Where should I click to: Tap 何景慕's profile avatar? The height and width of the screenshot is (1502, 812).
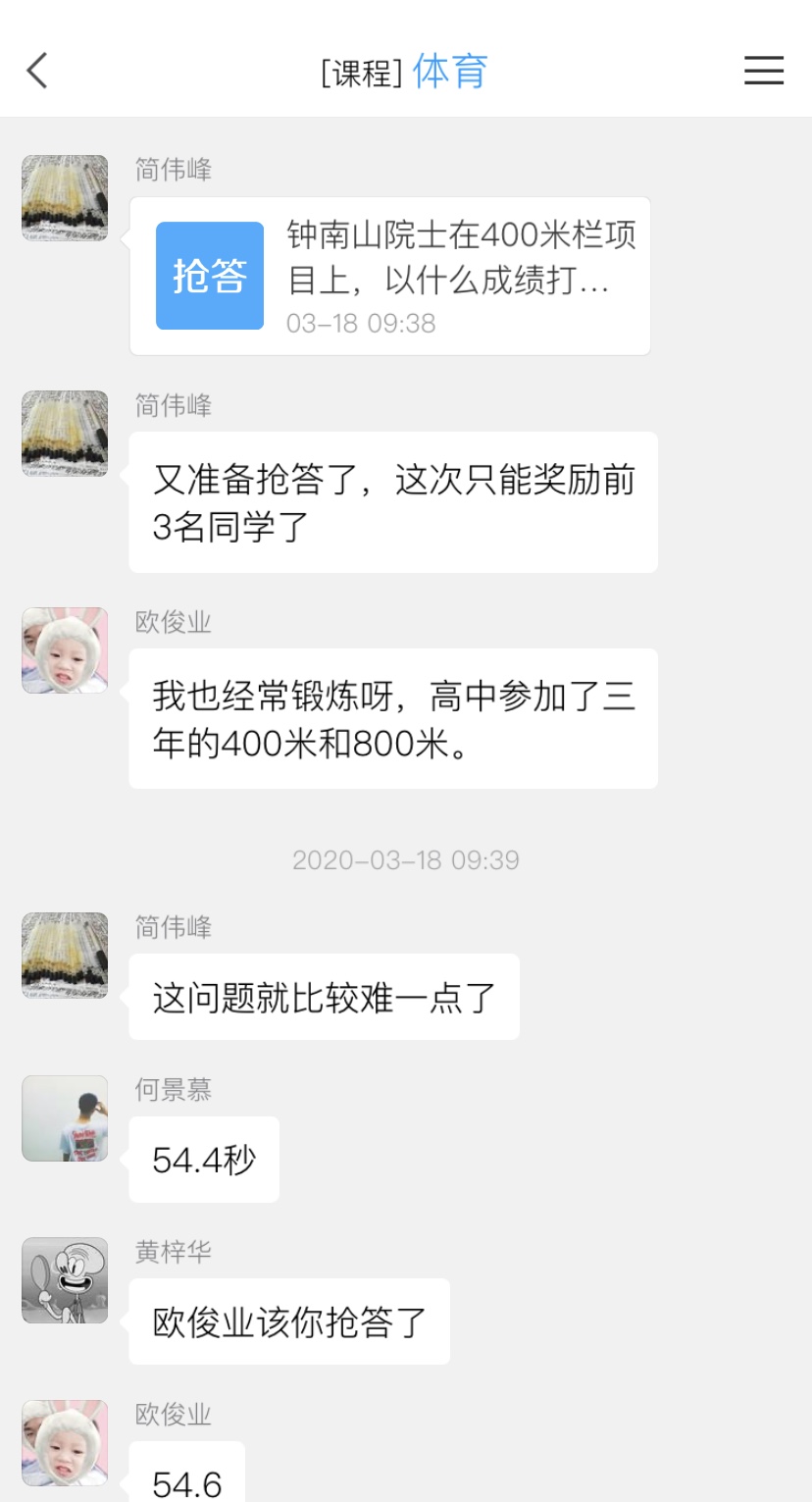click(65, 1118)
